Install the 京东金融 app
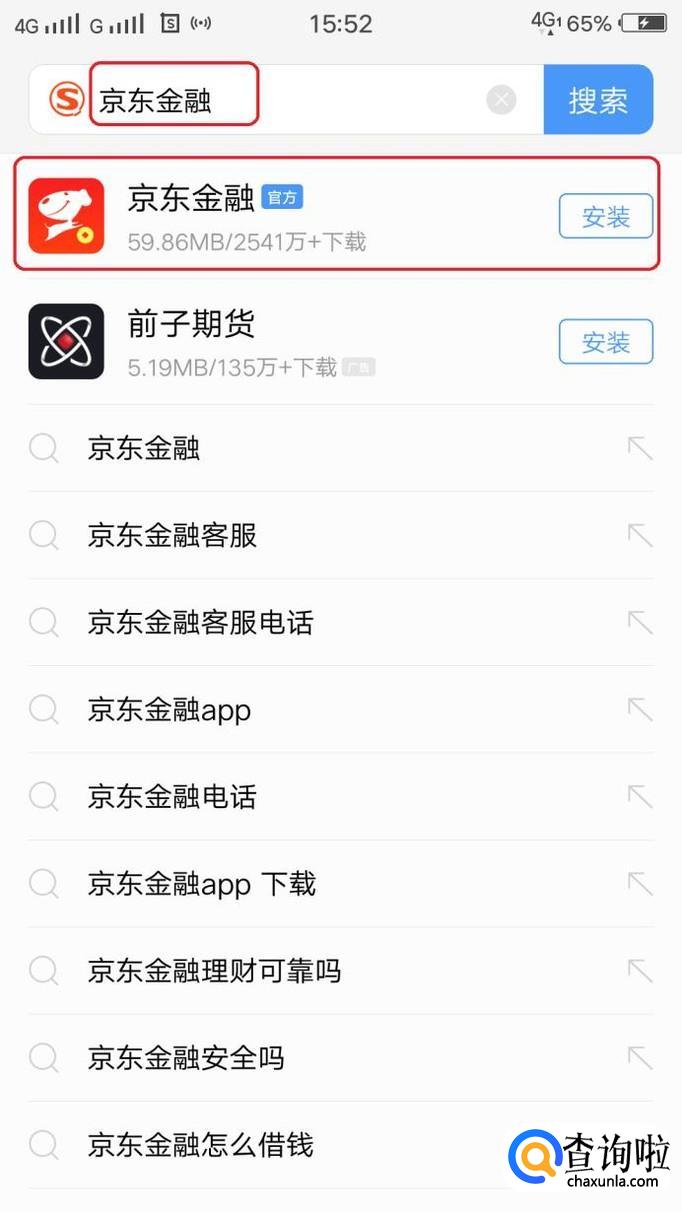Viewport: 682px width, 1212px height. (605, 217)
